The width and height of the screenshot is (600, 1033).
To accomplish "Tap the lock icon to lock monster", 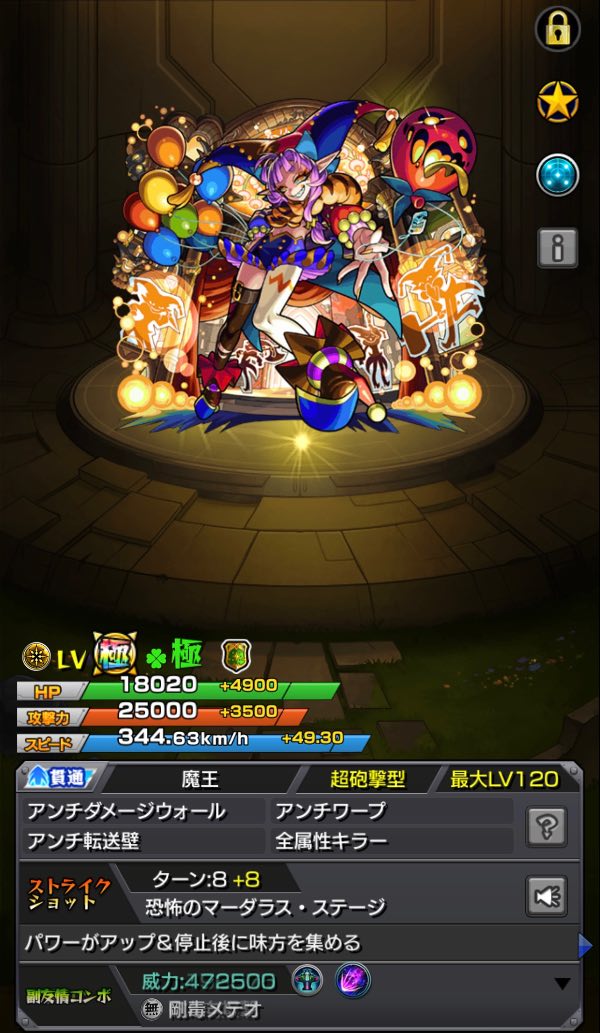I will pyautogui.click(x=557, y=30).
